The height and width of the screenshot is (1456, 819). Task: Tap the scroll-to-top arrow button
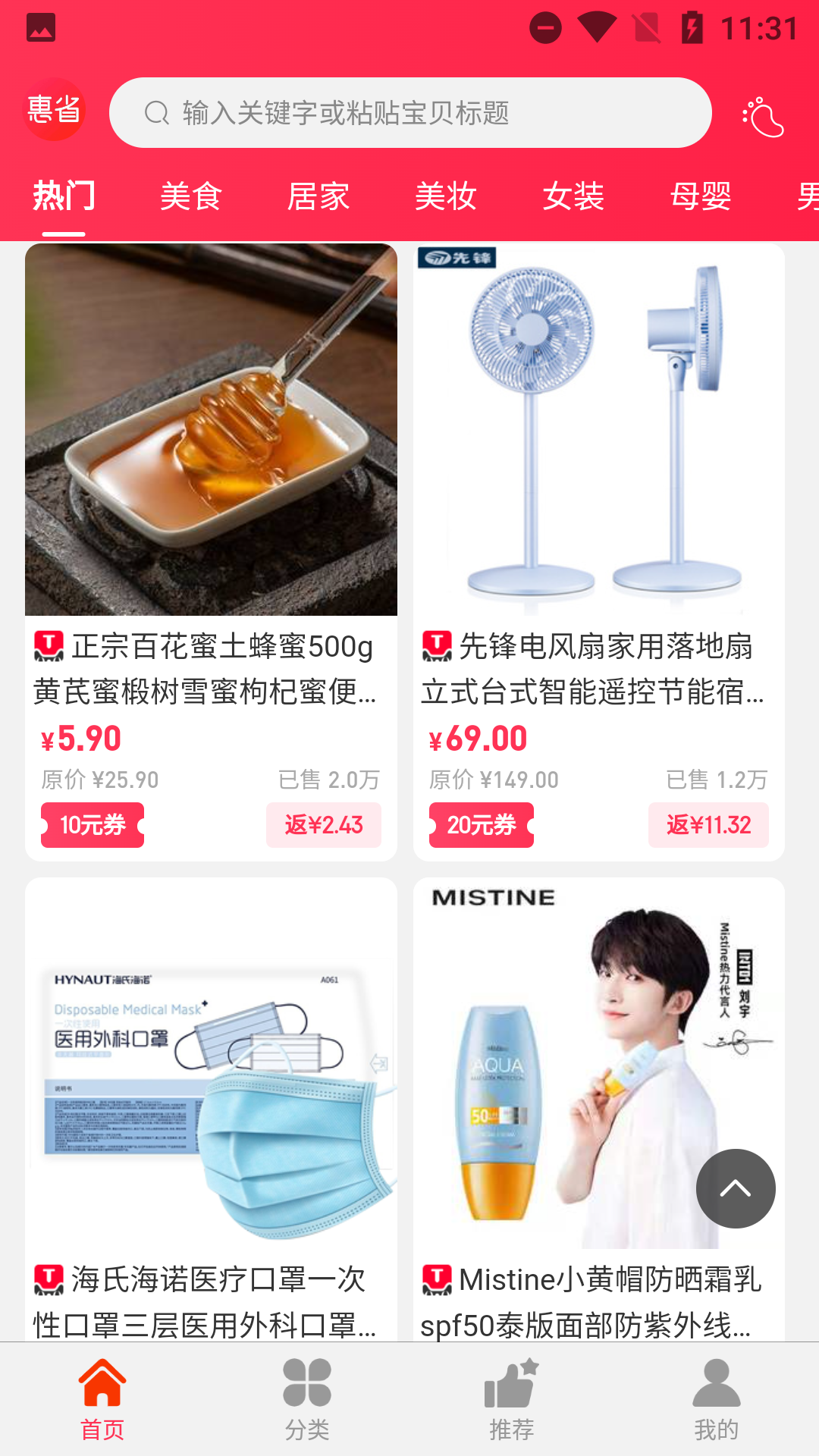[736, 1188]
